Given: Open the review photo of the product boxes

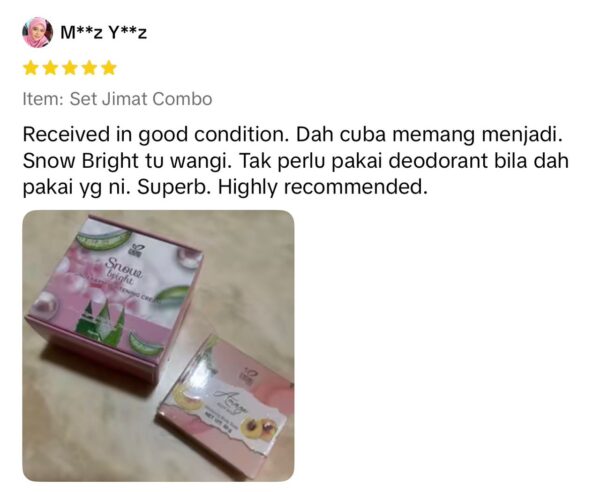Looking at the screenshot, I should [158, 345].
